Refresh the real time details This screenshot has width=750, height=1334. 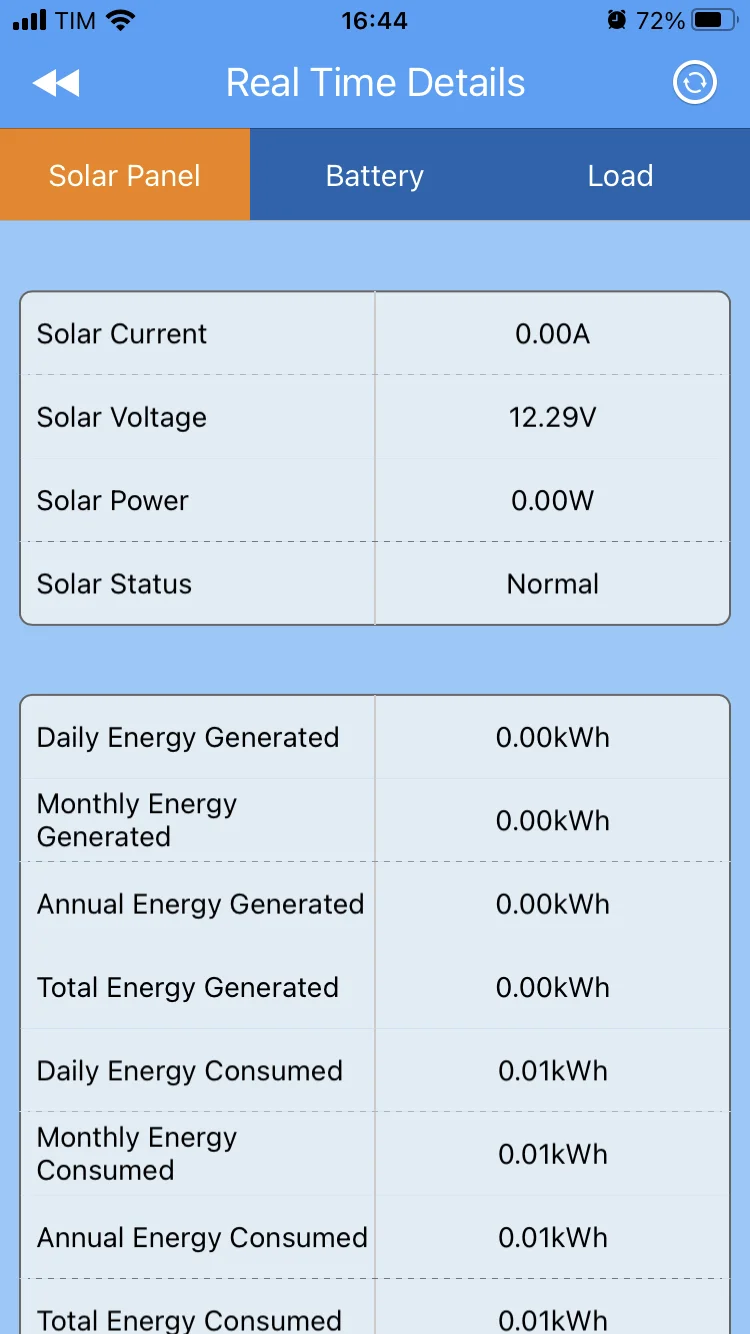click(694, 83)
